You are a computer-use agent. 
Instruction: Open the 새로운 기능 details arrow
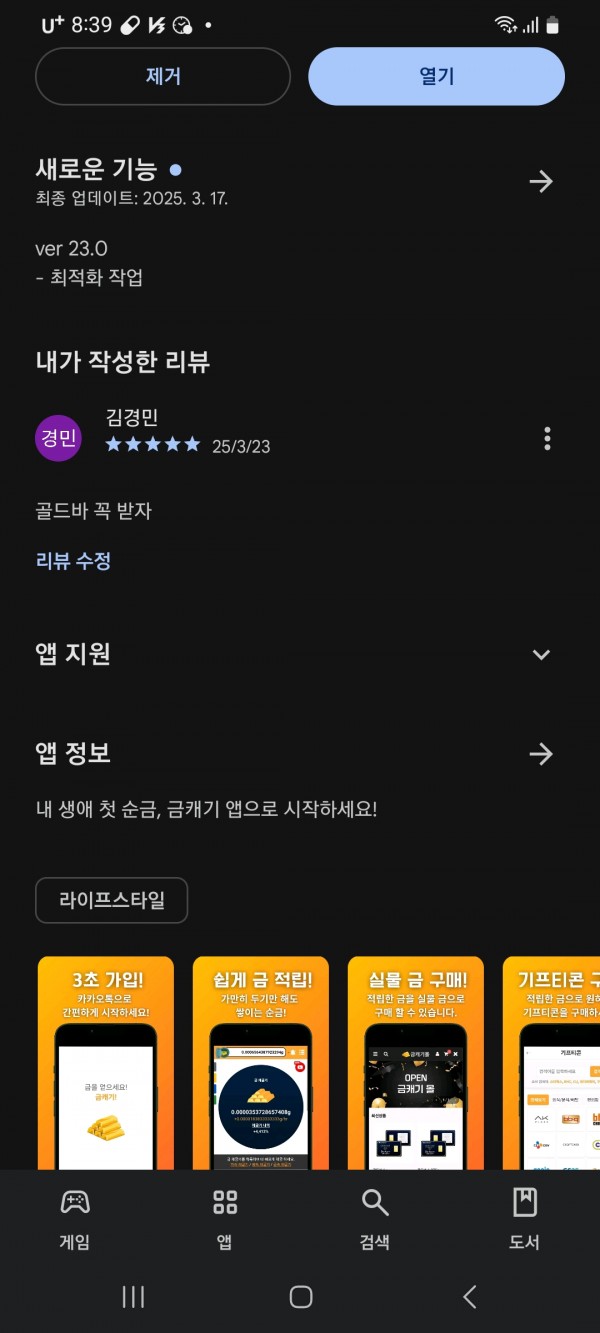(x=541, y=181)
